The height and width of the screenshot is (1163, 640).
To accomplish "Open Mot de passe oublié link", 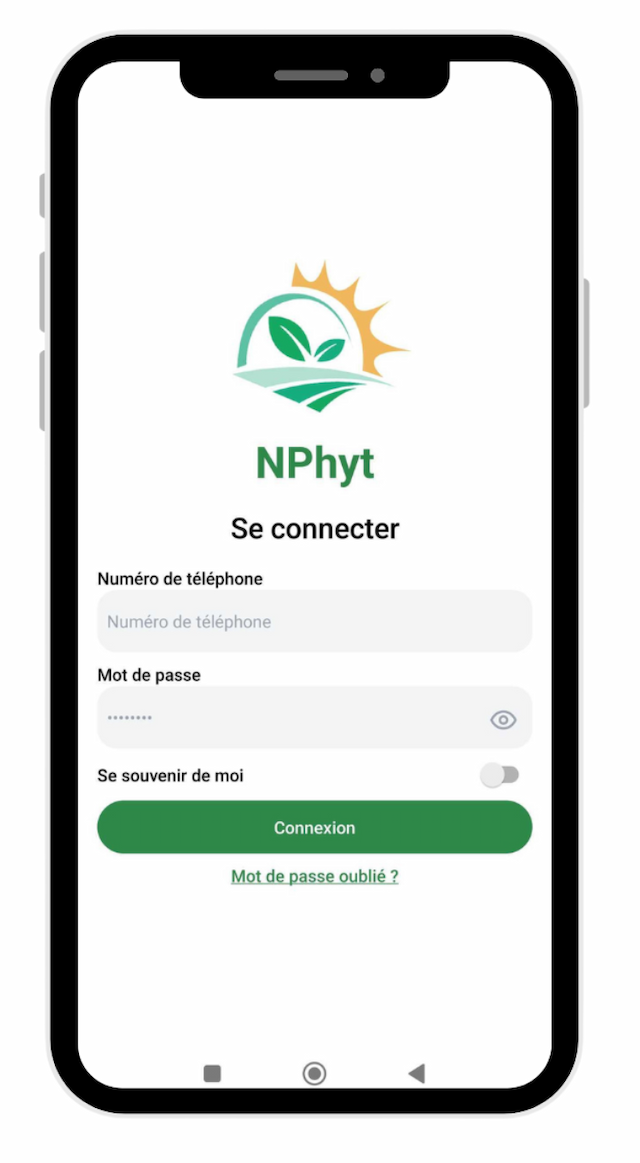I will pyautogui.click(x=314, y=876).
